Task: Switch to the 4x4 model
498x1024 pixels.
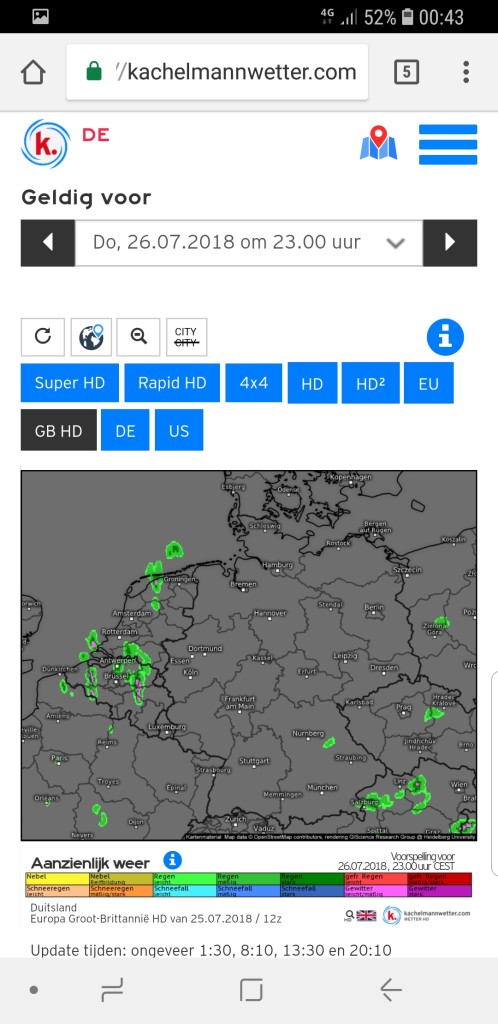Action: [254, 383]
